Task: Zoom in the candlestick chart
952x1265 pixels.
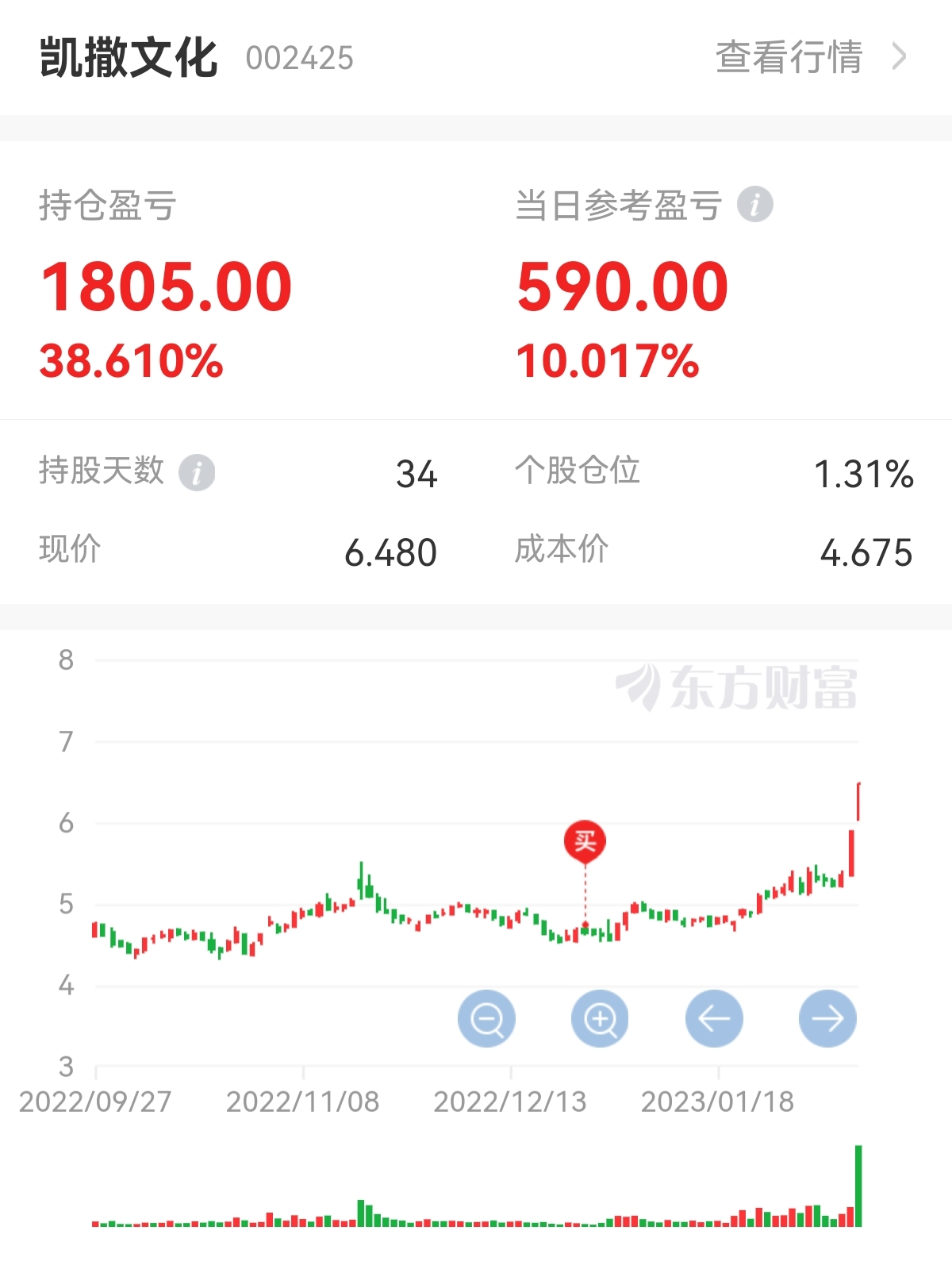Action: (x=600, y=1018)
